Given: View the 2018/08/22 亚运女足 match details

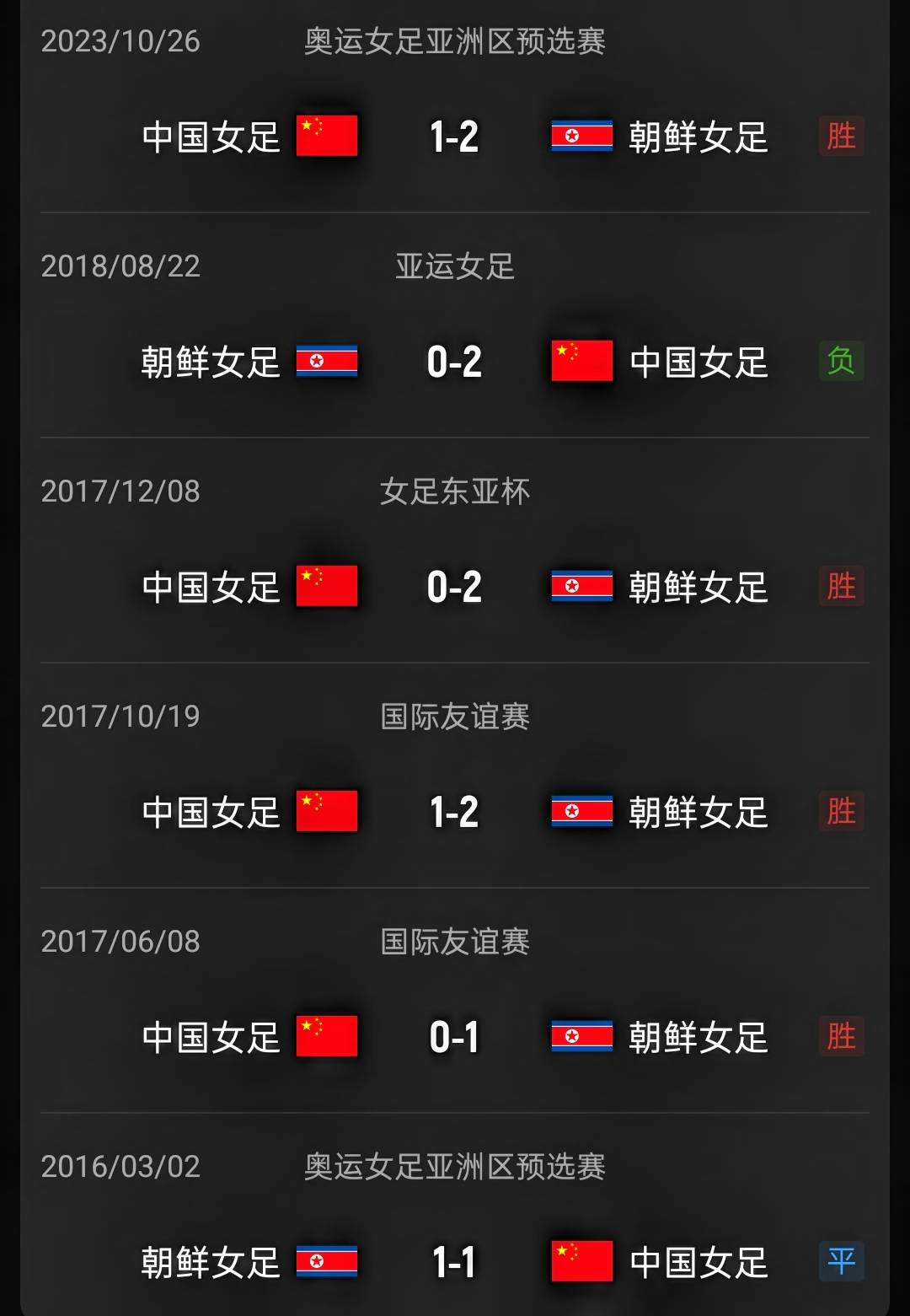Looking at the screenshot, I should tap(455, 362).
